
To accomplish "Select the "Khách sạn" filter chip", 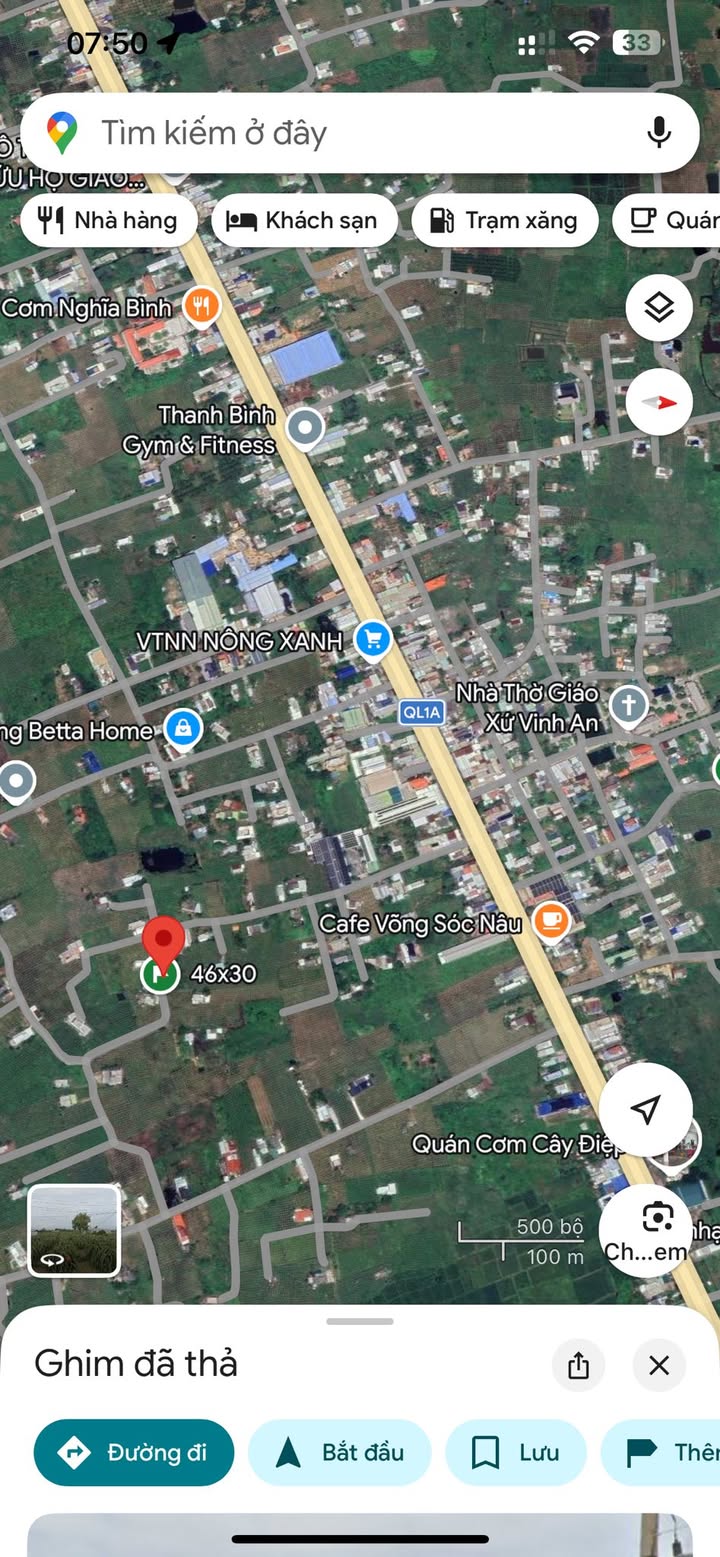I will tap(304, 221).
